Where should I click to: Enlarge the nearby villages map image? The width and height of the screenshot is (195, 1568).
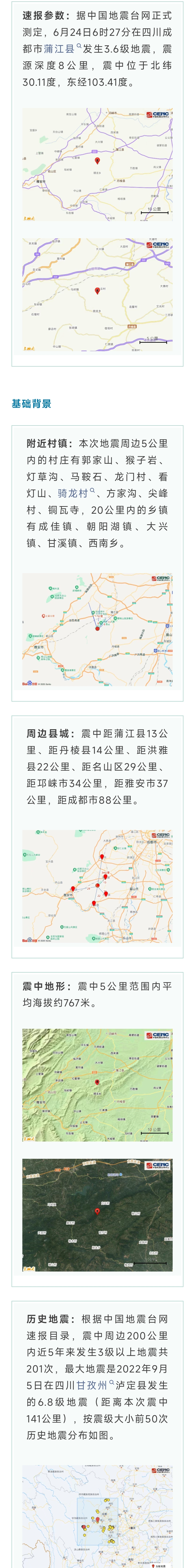point(97,629)
